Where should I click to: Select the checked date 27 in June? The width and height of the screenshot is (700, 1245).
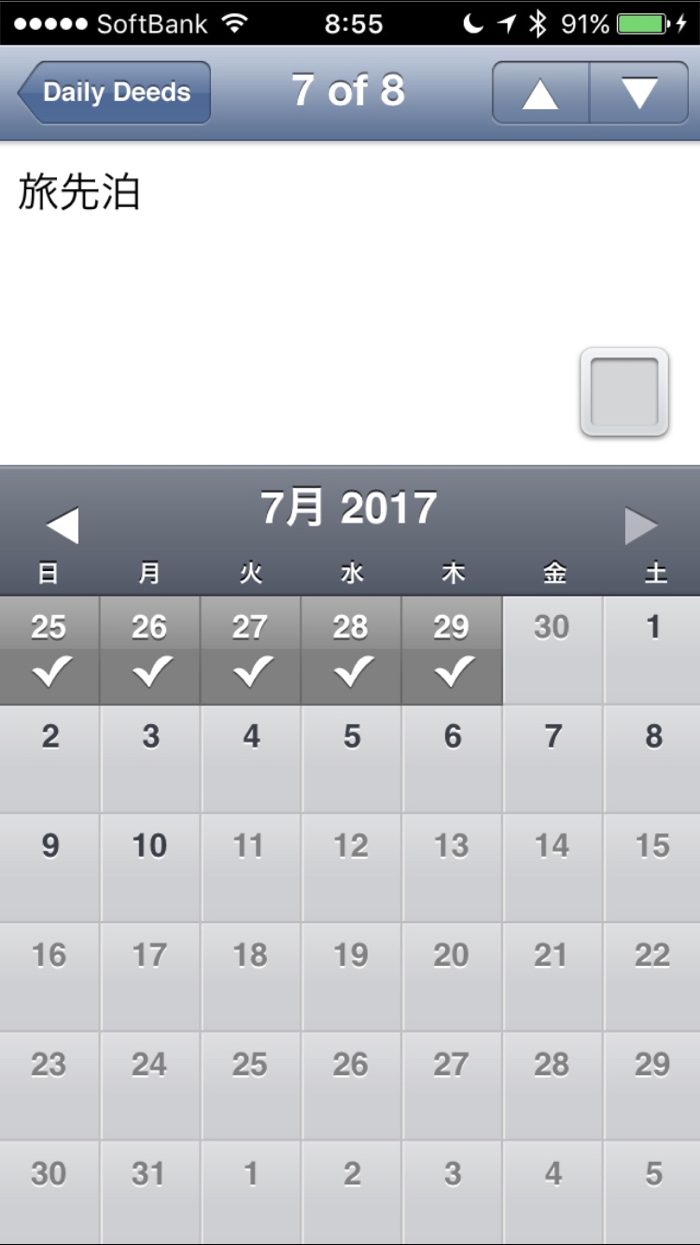pyautogui.click(x=250, y=650)
